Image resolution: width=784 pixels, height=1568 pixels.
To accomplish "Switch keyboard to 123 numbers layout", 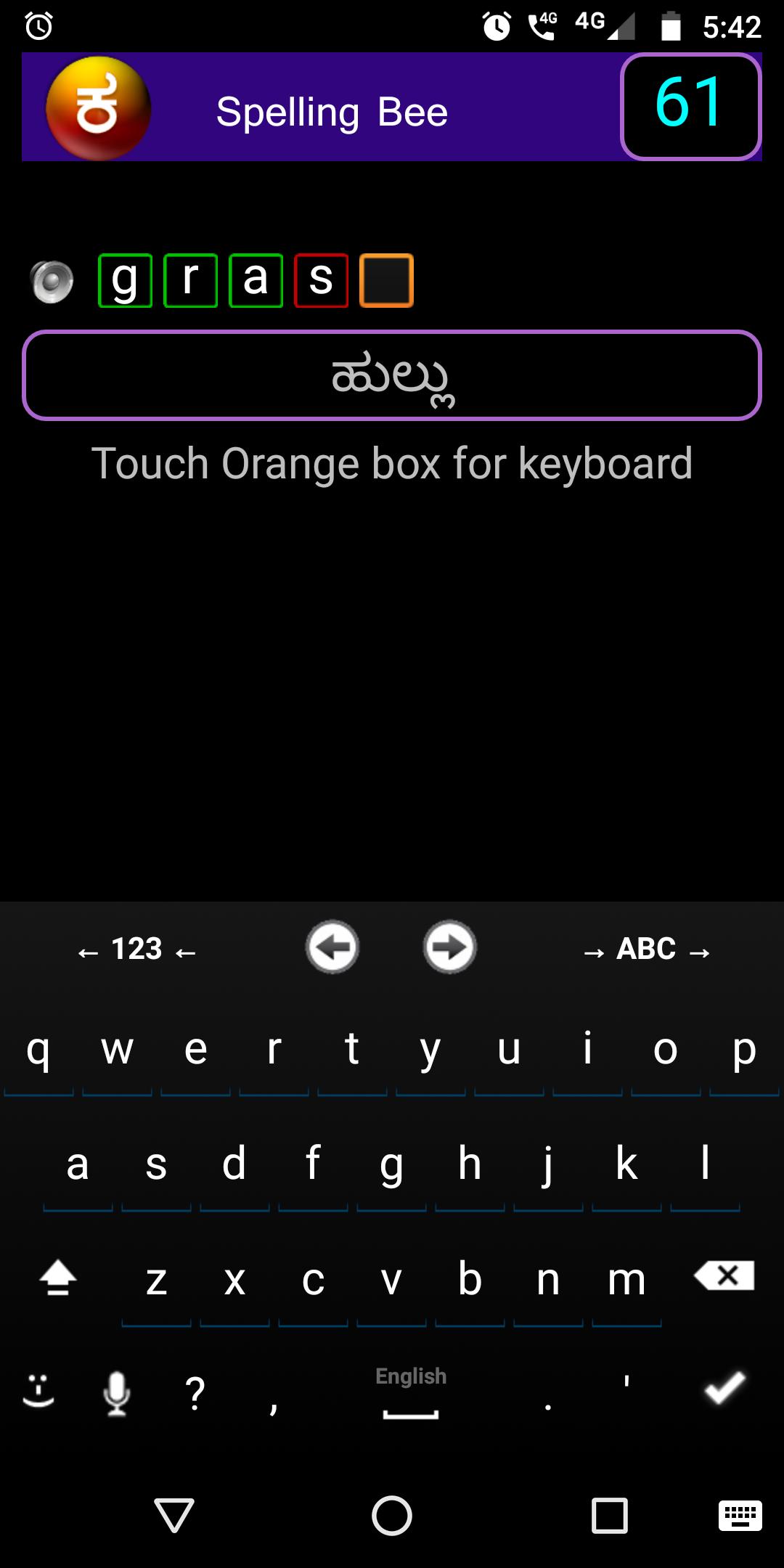I will tap(136, 949).
